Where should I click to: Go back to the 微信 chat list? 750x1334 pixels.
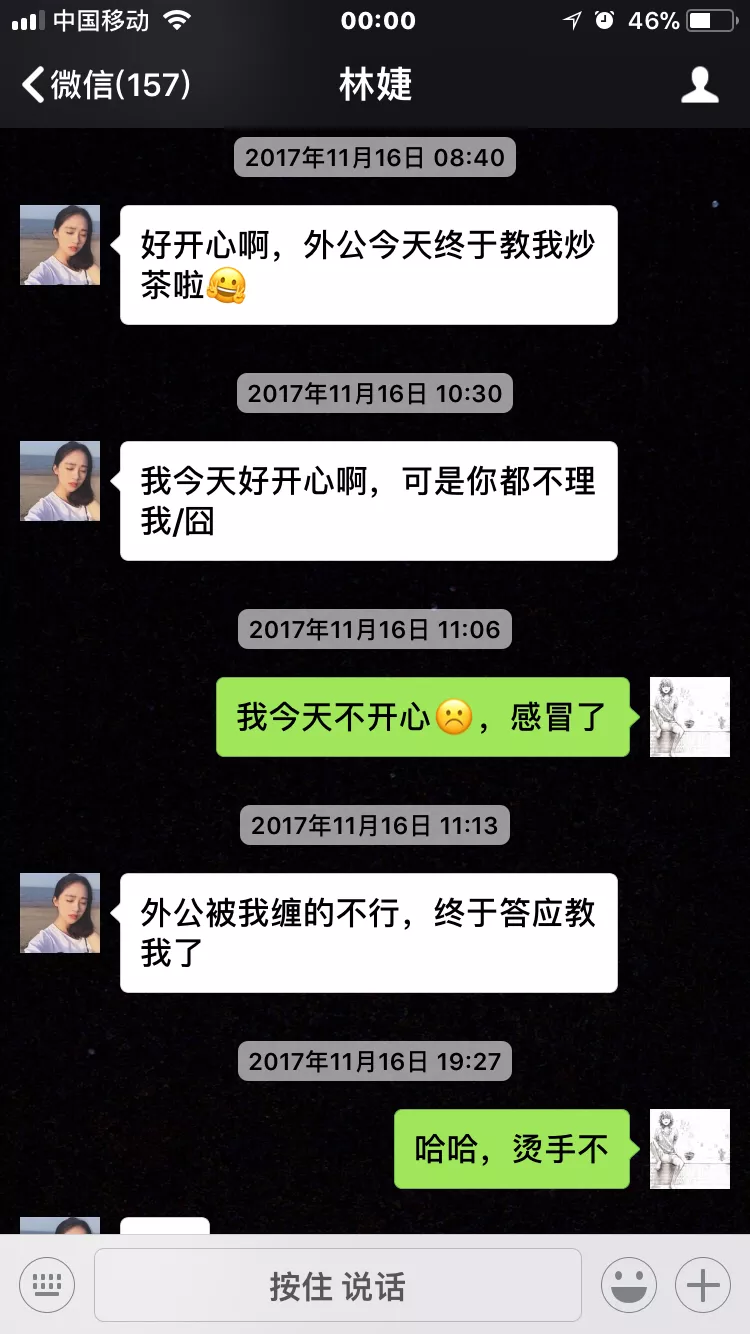coord(105,84)
